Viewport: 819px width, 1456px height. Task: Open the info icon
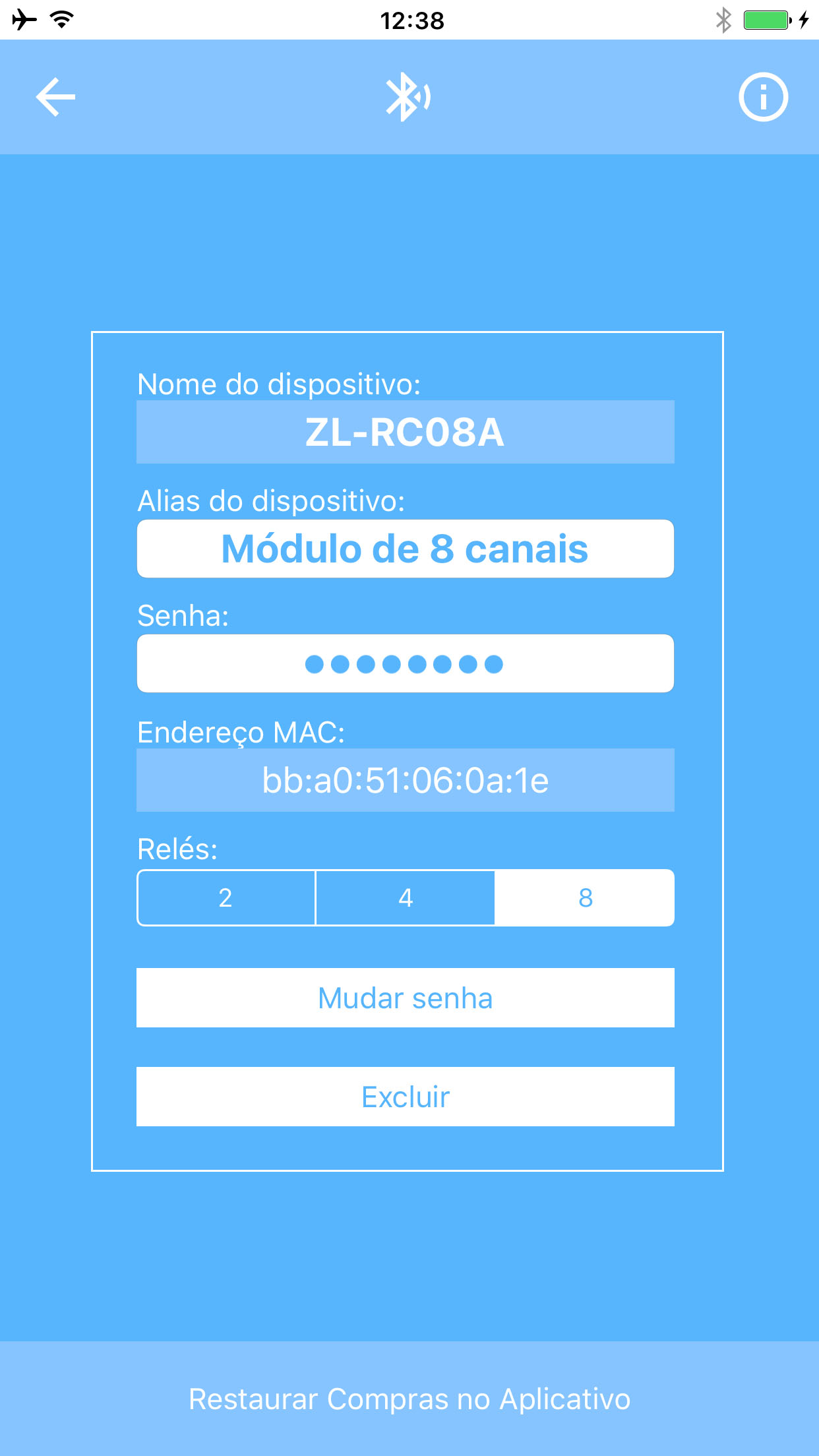click(x=763, y=97)
